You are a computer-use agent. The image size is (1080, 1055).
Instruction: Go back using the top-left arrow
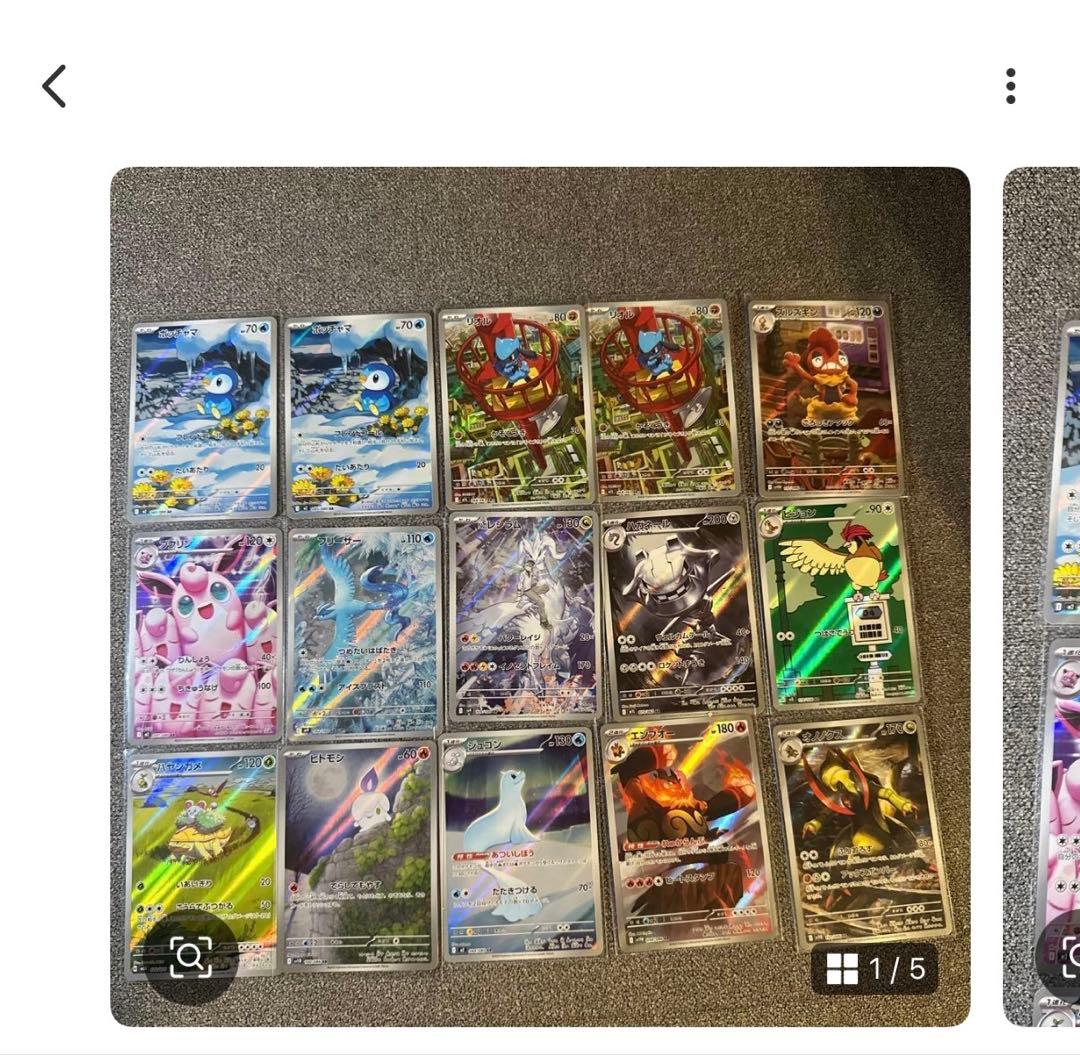[55, 86]
